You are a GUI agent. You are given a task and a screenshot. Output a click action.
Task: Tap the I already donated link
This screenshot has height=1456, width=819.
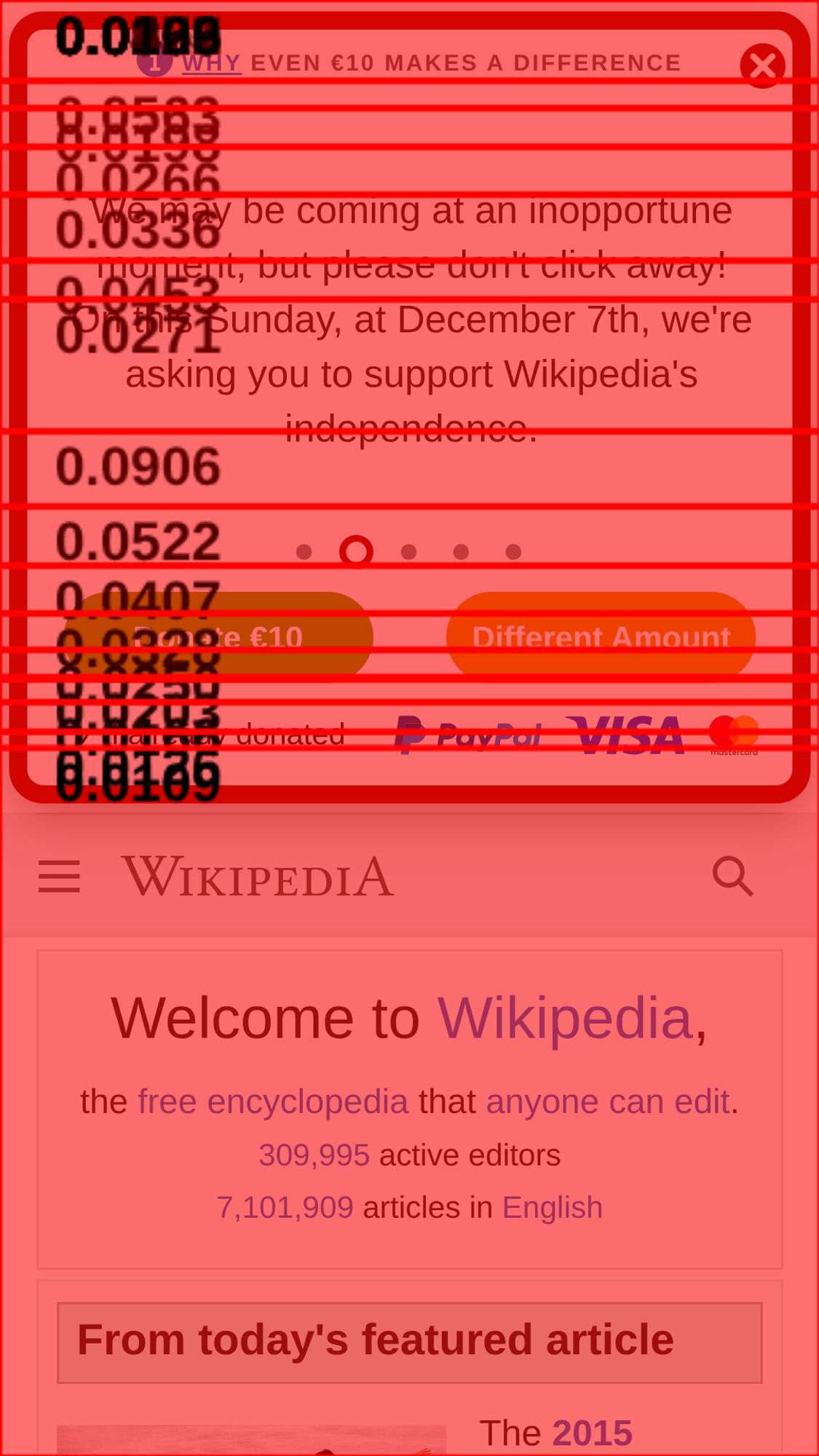218,735
